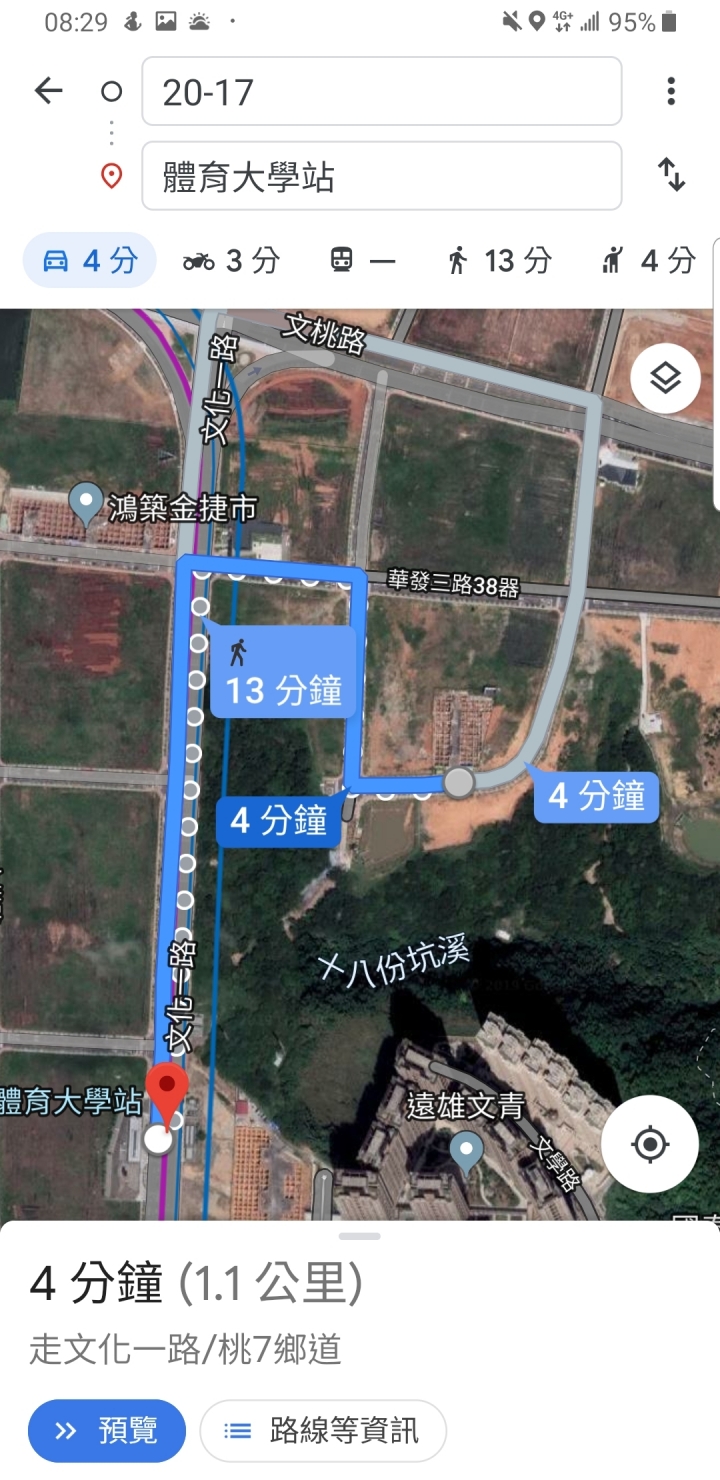Edit the starting point field 20-17
The height and width of the screenshot is (1480, 720).
click(x=381, y=92)
